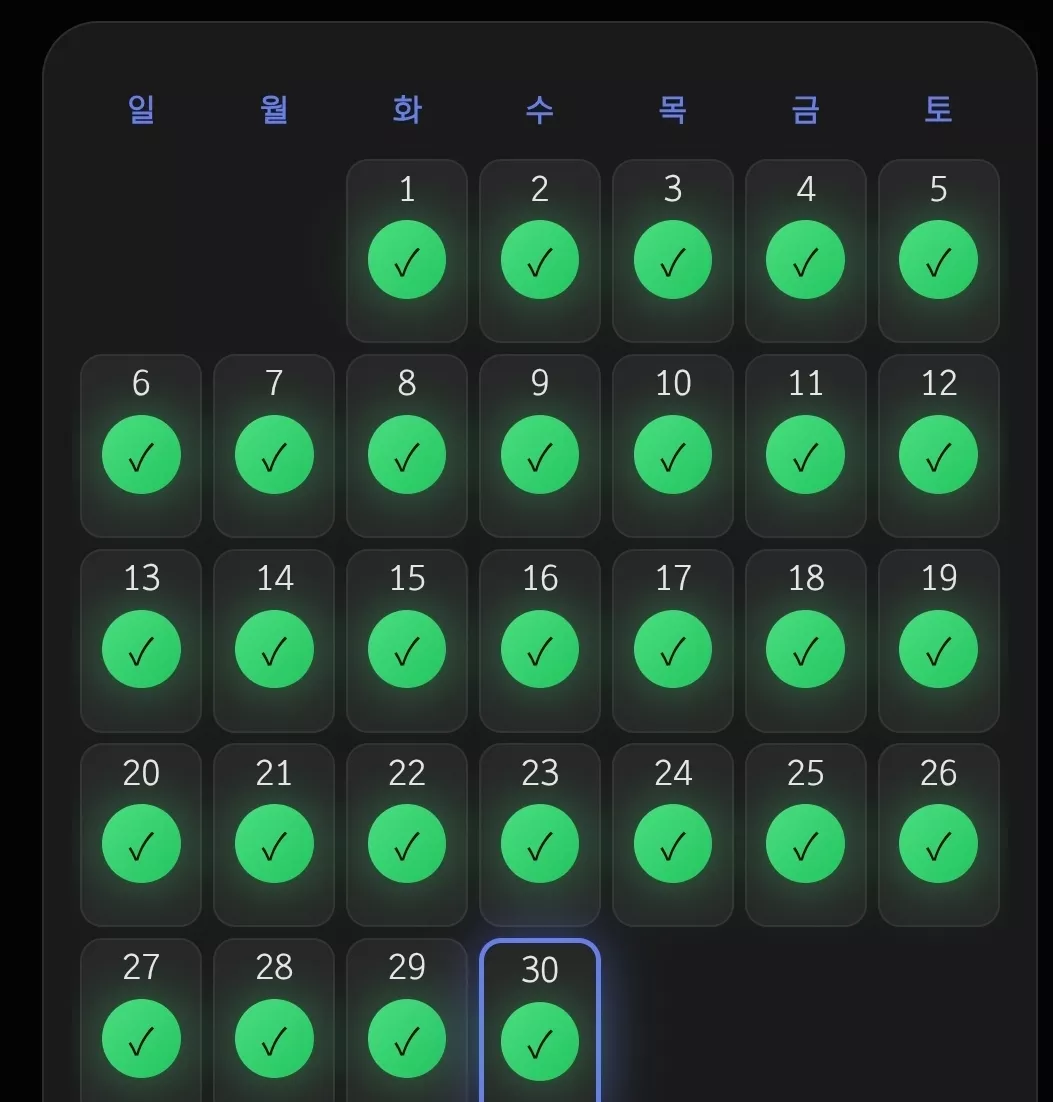This screenshot has width=1053, height=1102.
Task: Open the highlighted day 30 cell
Action: (x=540, y=1020)
